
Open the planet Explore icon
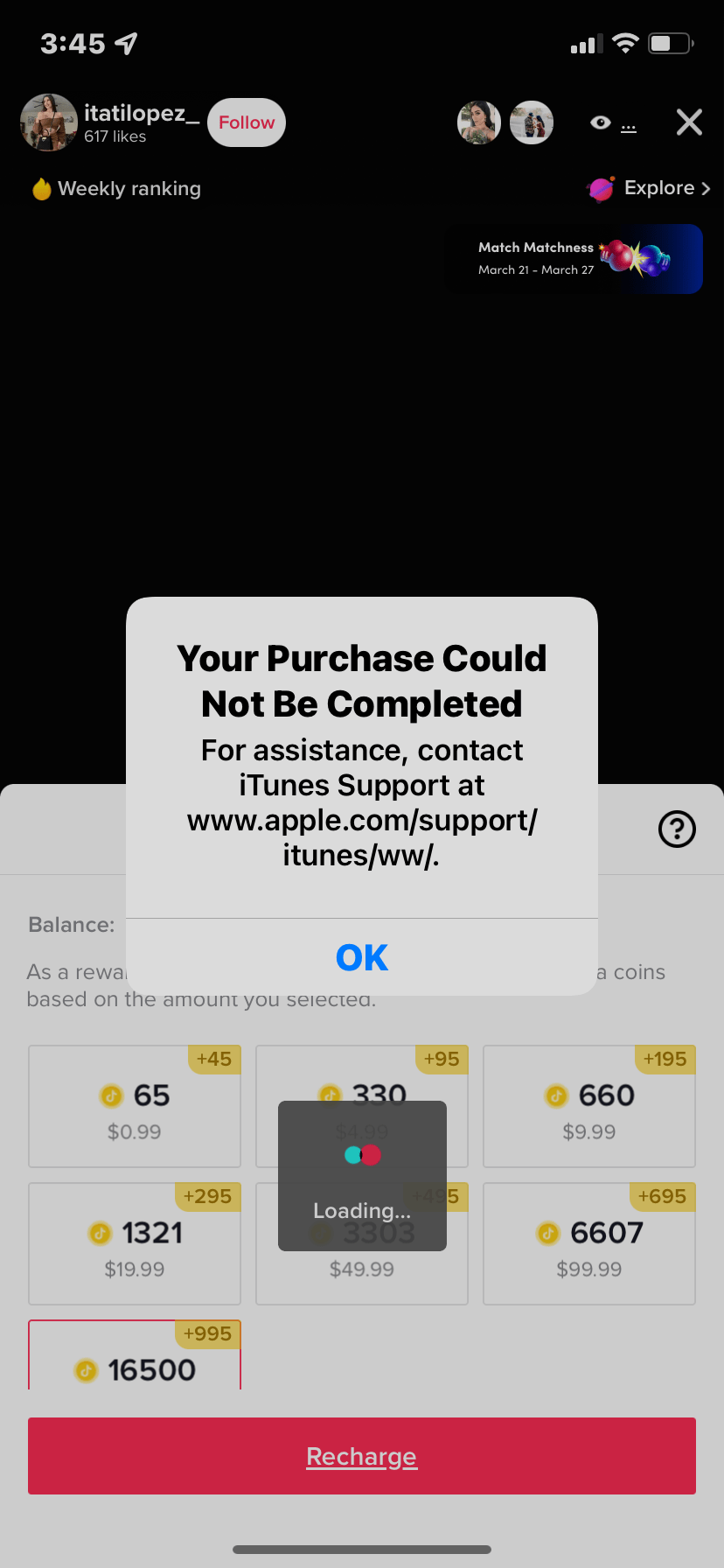click(602, 188)
